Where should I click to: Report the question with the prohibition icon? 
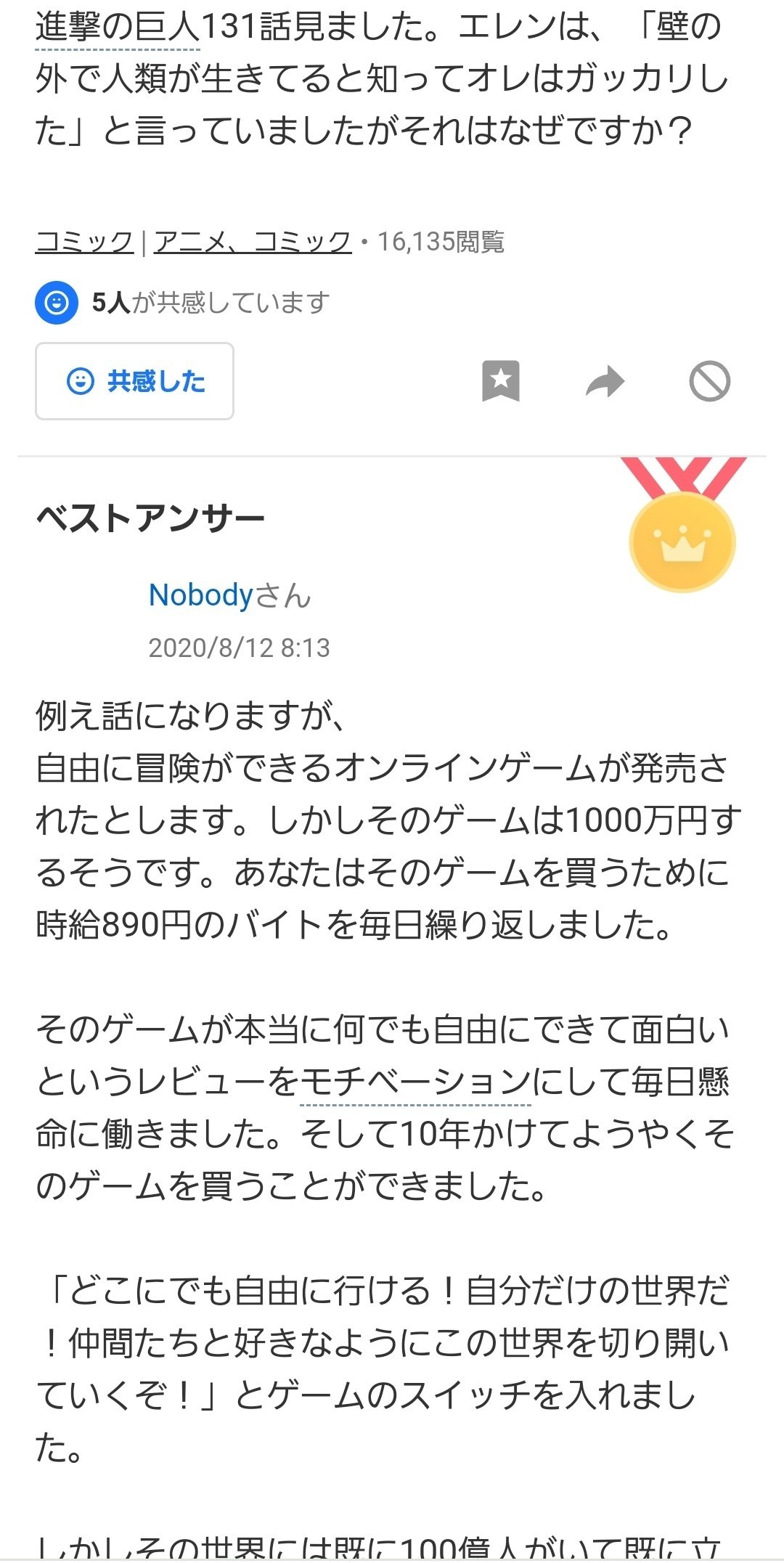click(709, 381)
